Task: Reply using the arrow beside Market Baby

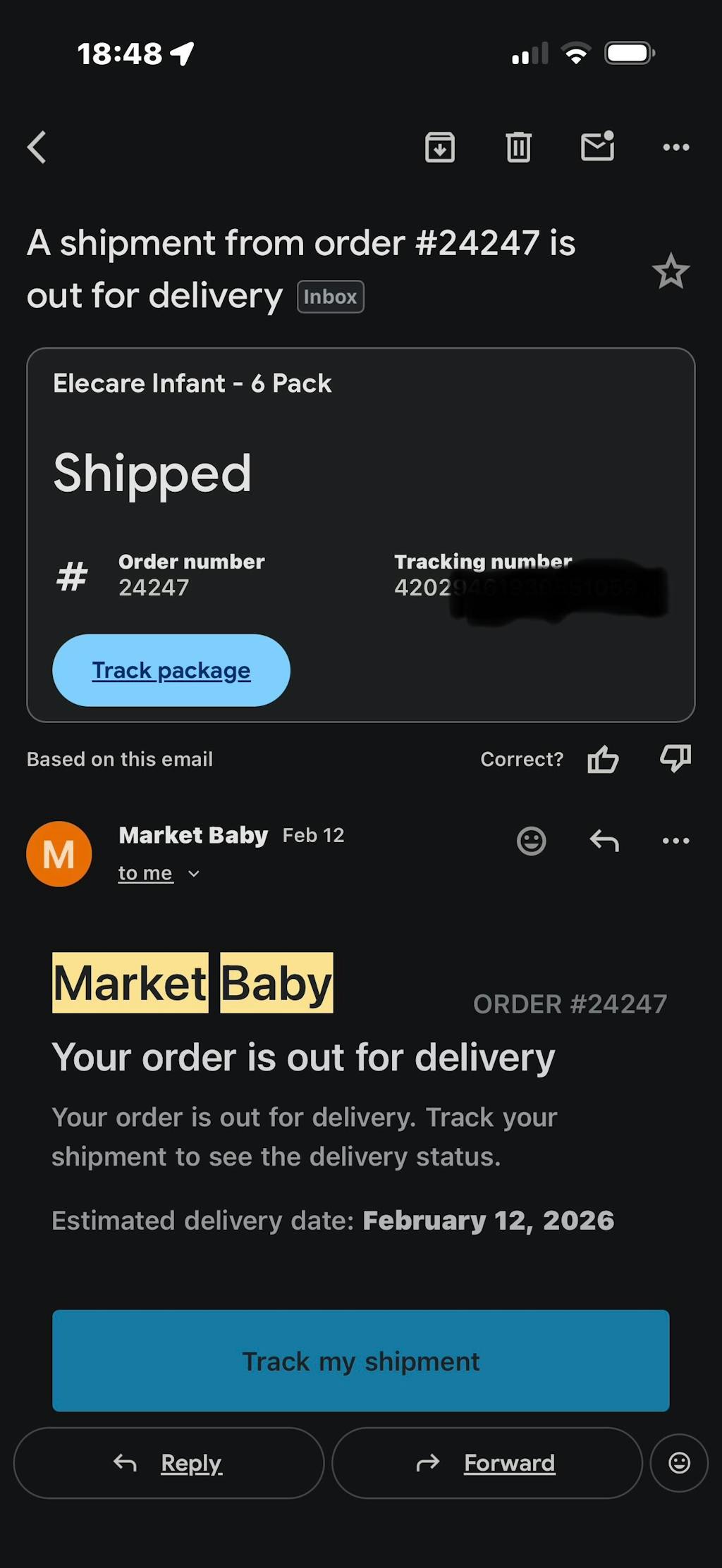Action: click(x=604, y=841)
